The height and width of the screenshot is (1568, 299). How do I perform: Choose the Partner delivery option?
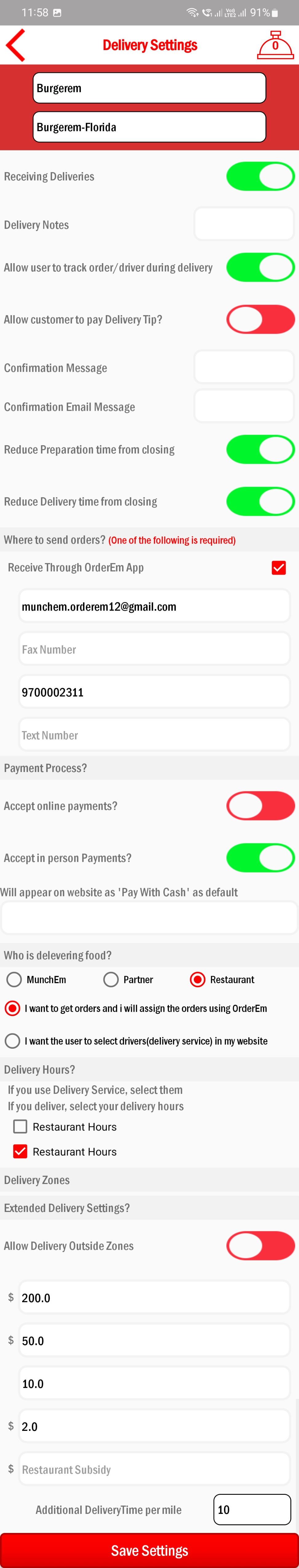pyautogui.click(x=111, y=980)
